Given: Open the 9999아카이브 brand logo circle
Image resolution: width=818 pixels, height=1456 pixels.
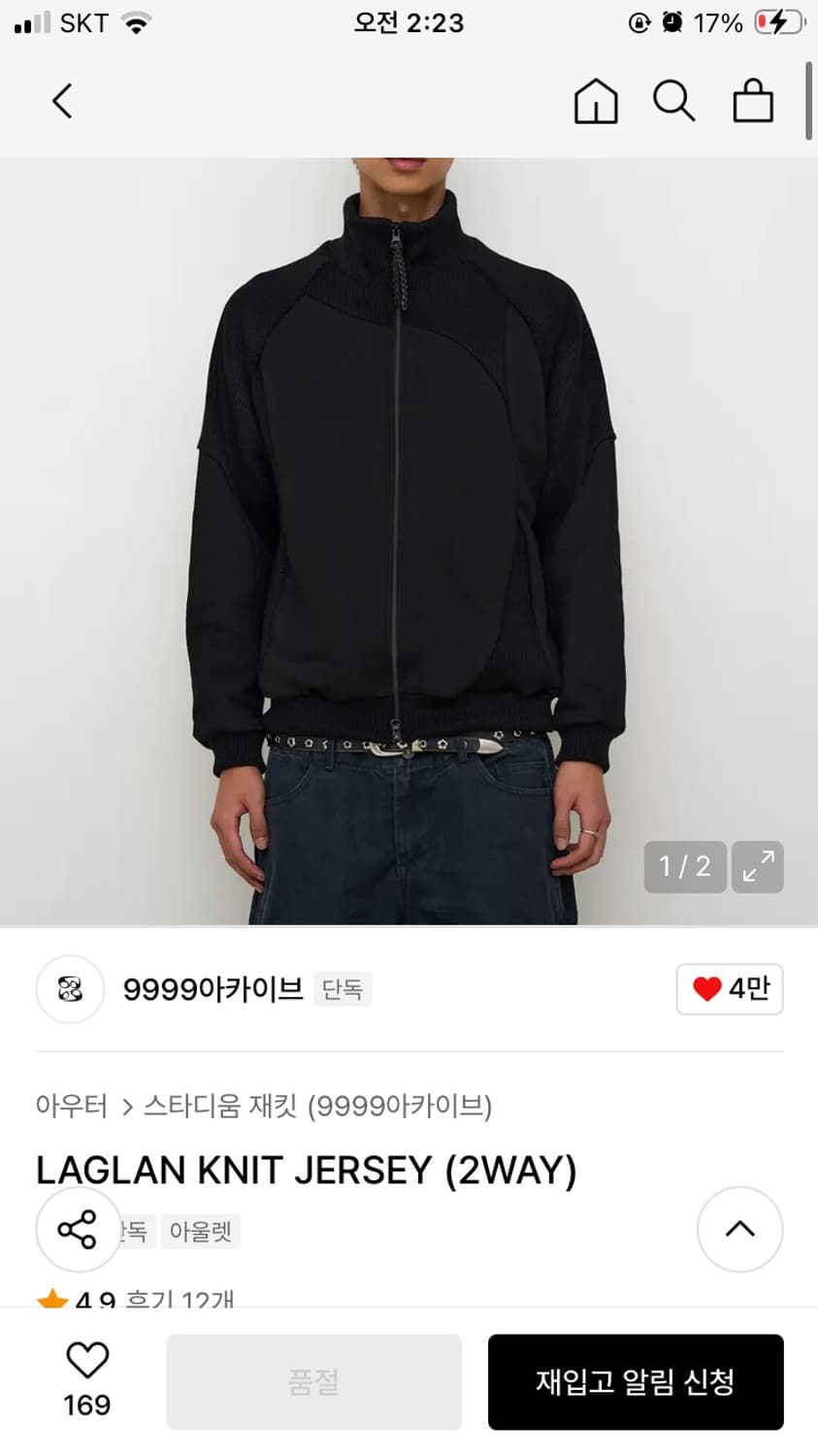Looking at the screenshot, I should pos(70,989).
